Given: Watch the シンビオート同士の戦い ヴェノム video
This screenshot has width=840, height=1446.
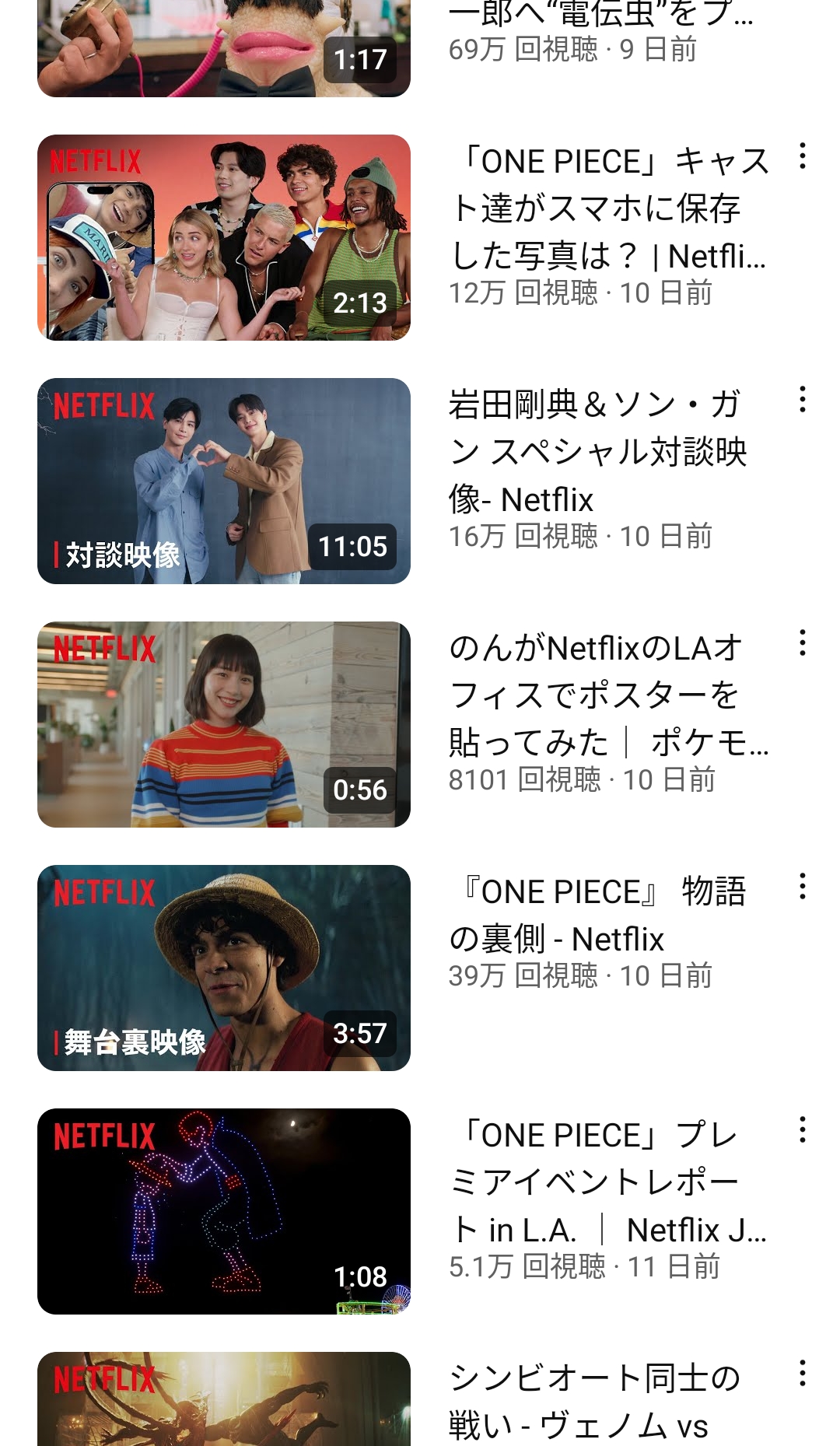Looking at the screenshot, I should (x=224, y=1400).
